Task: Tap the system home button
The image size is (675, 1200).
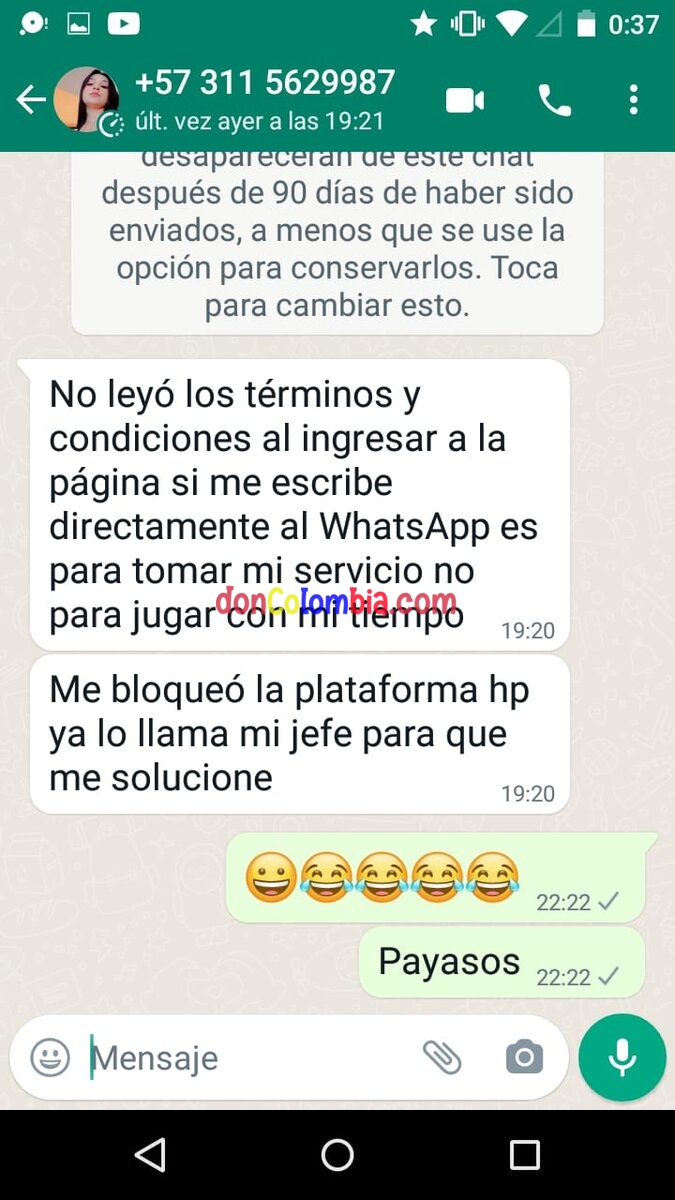Action: pos(337,1155)
